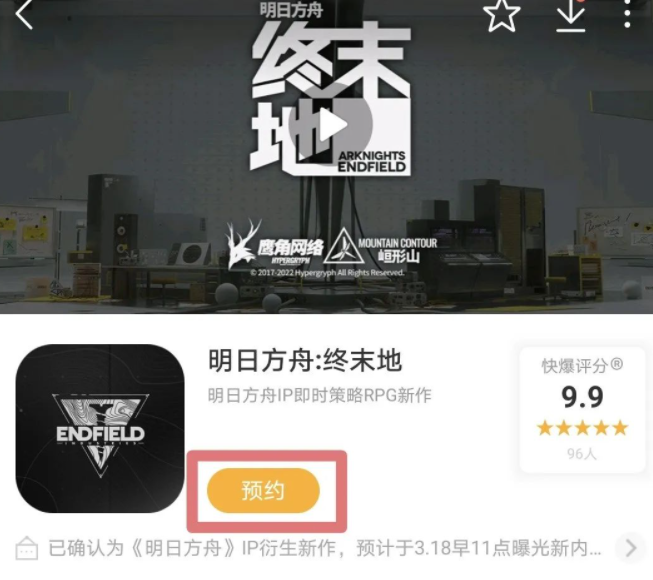This screenshot has height=580, width=653.
Task: Open the 快爆评分 9.9 rating card
Action: tap(582, 410)
